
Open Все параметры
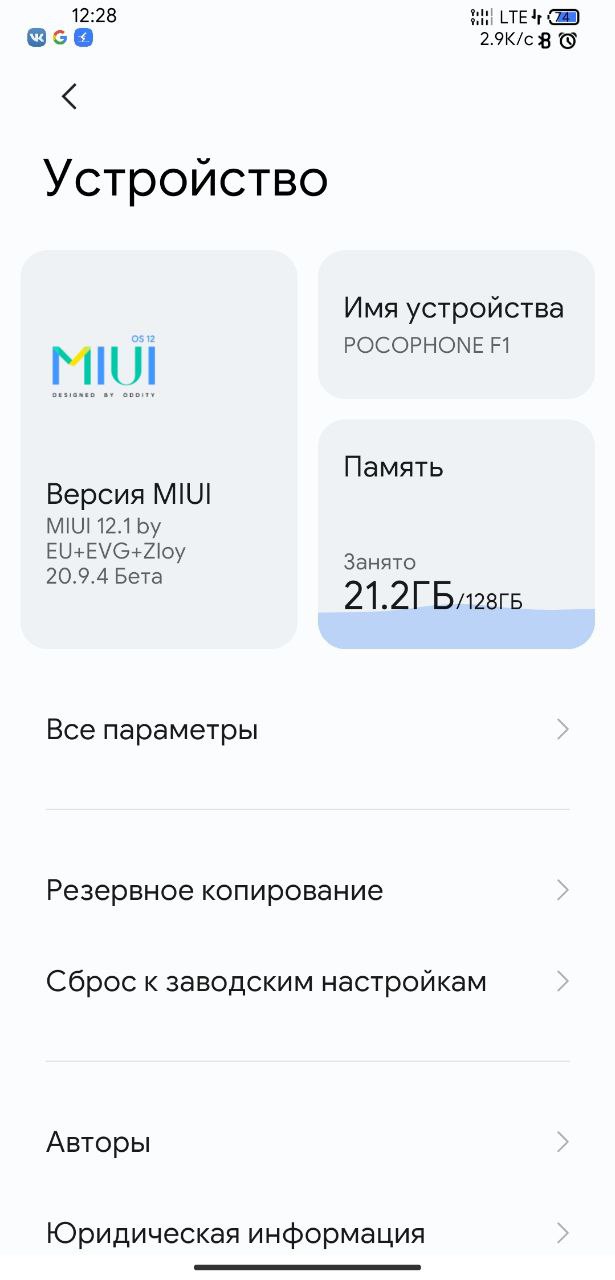[x=307, y=730]
